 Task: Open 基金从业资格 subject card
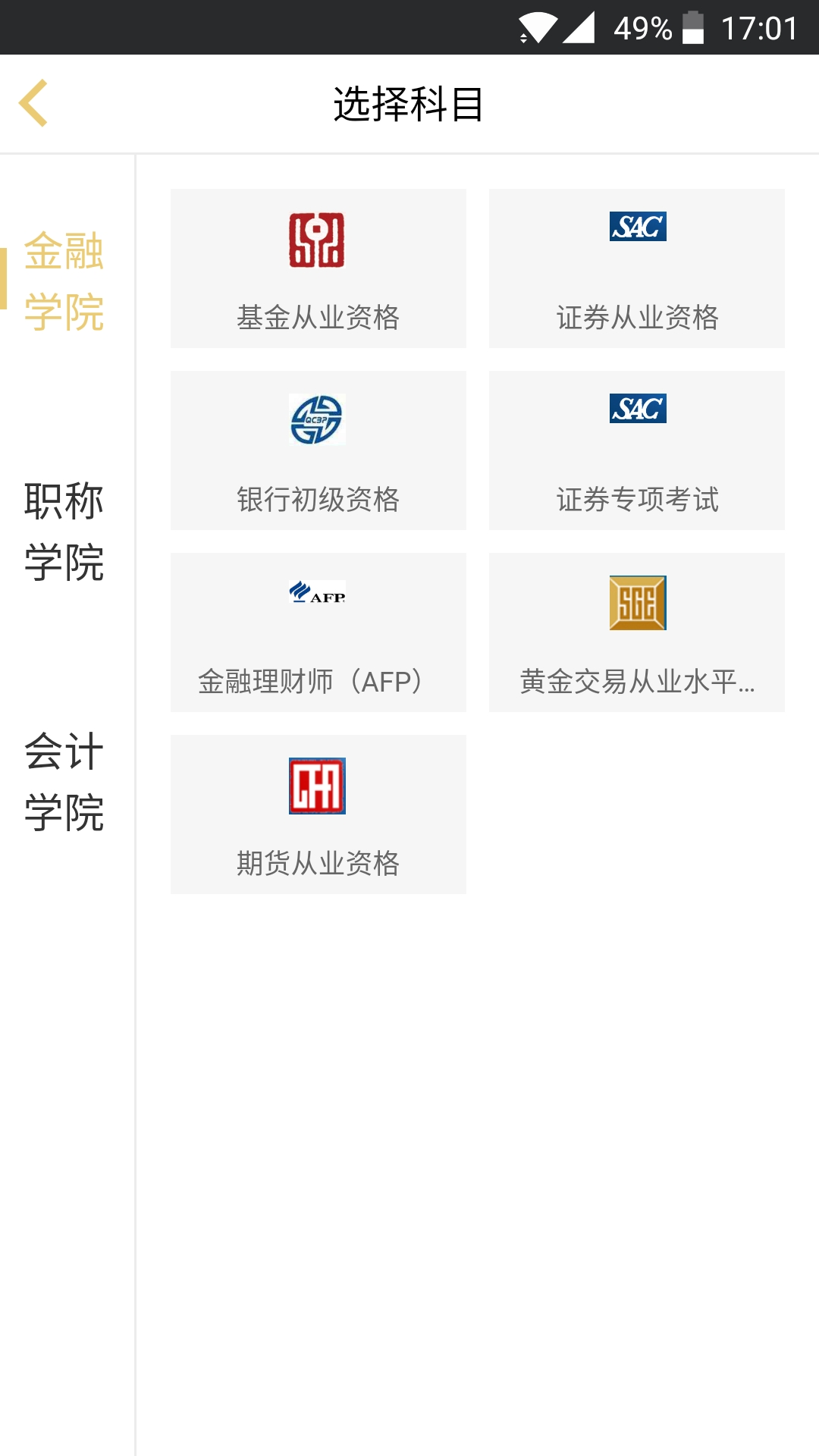318,267
